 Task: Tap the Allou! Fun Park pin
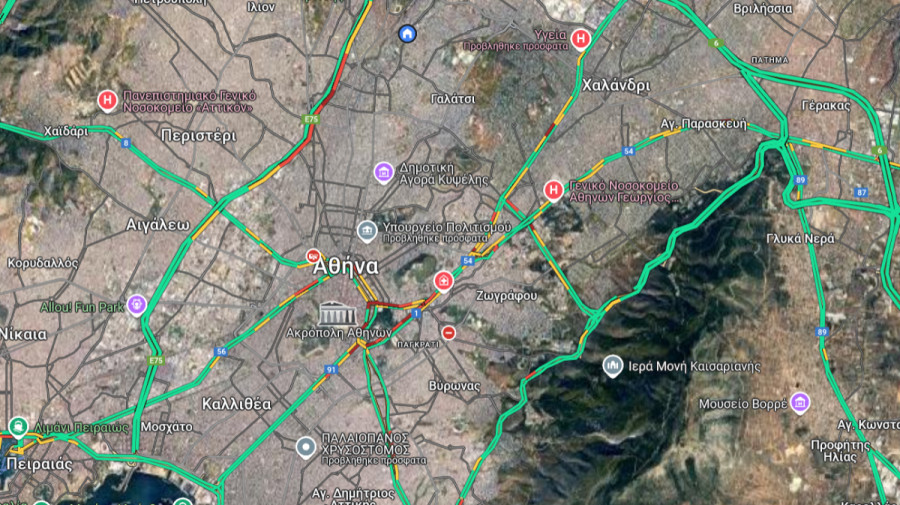[137, 305]
